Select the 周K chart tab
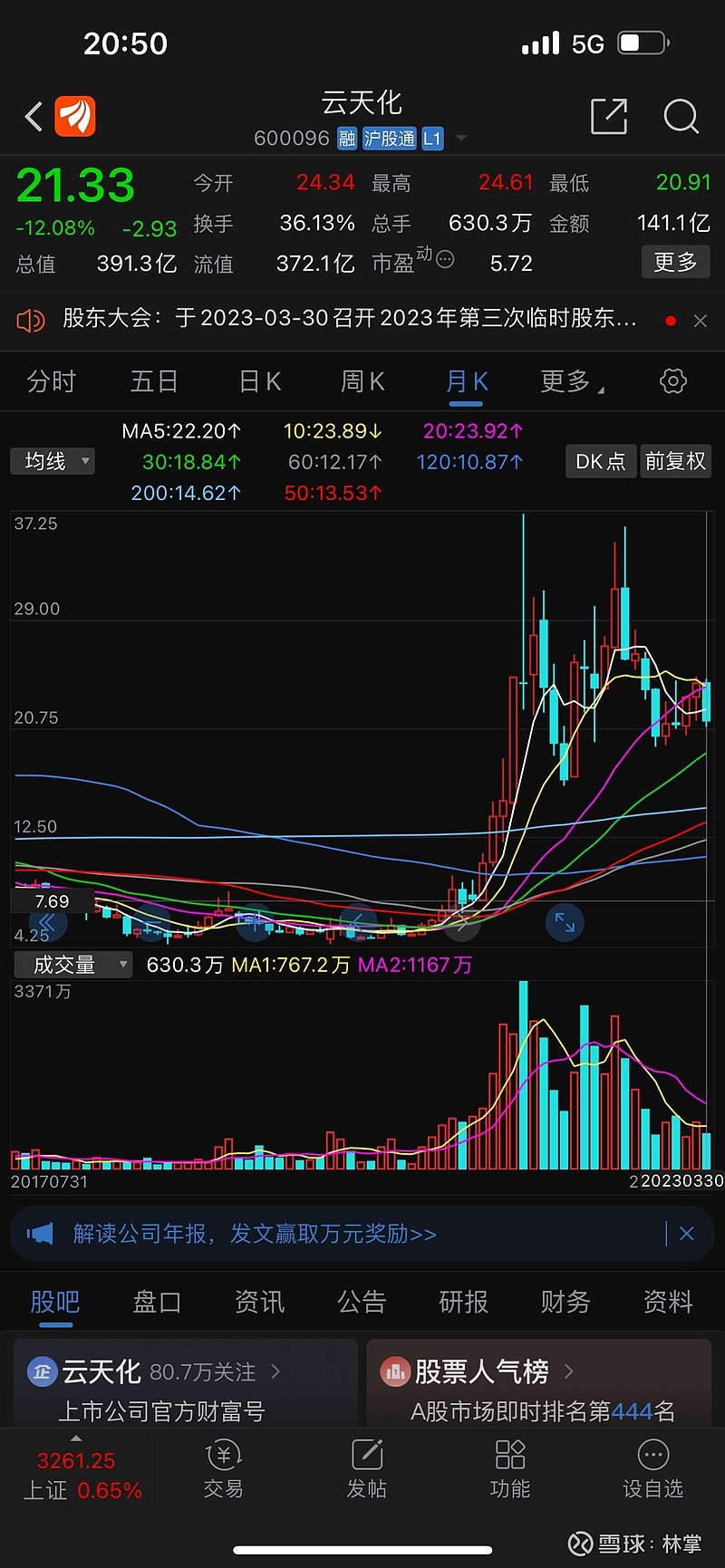The width and height of the screenshot is (725, 1568). coord(362,381)
